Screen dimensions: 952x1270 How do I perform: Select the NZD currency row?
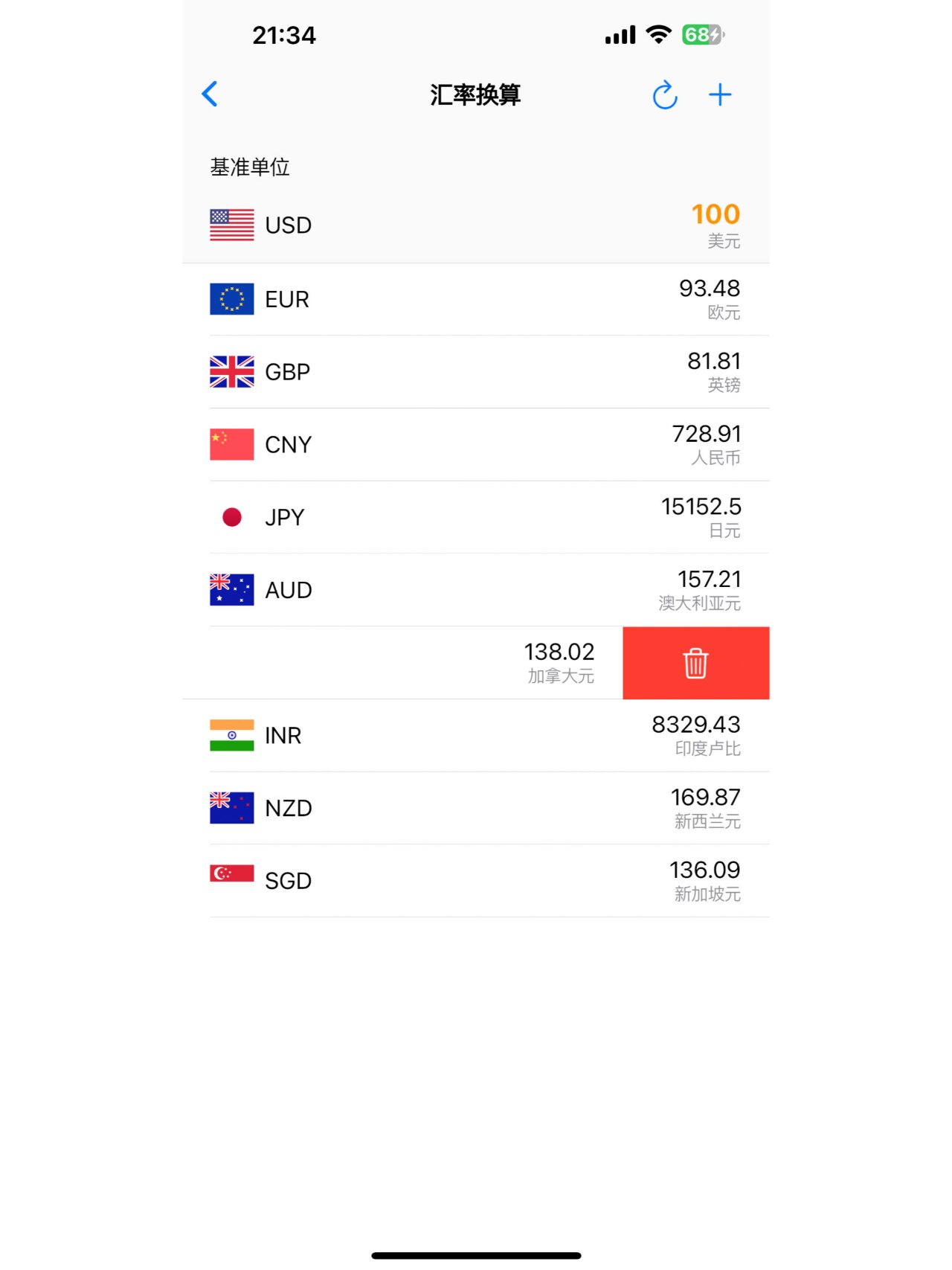[476, 807]
